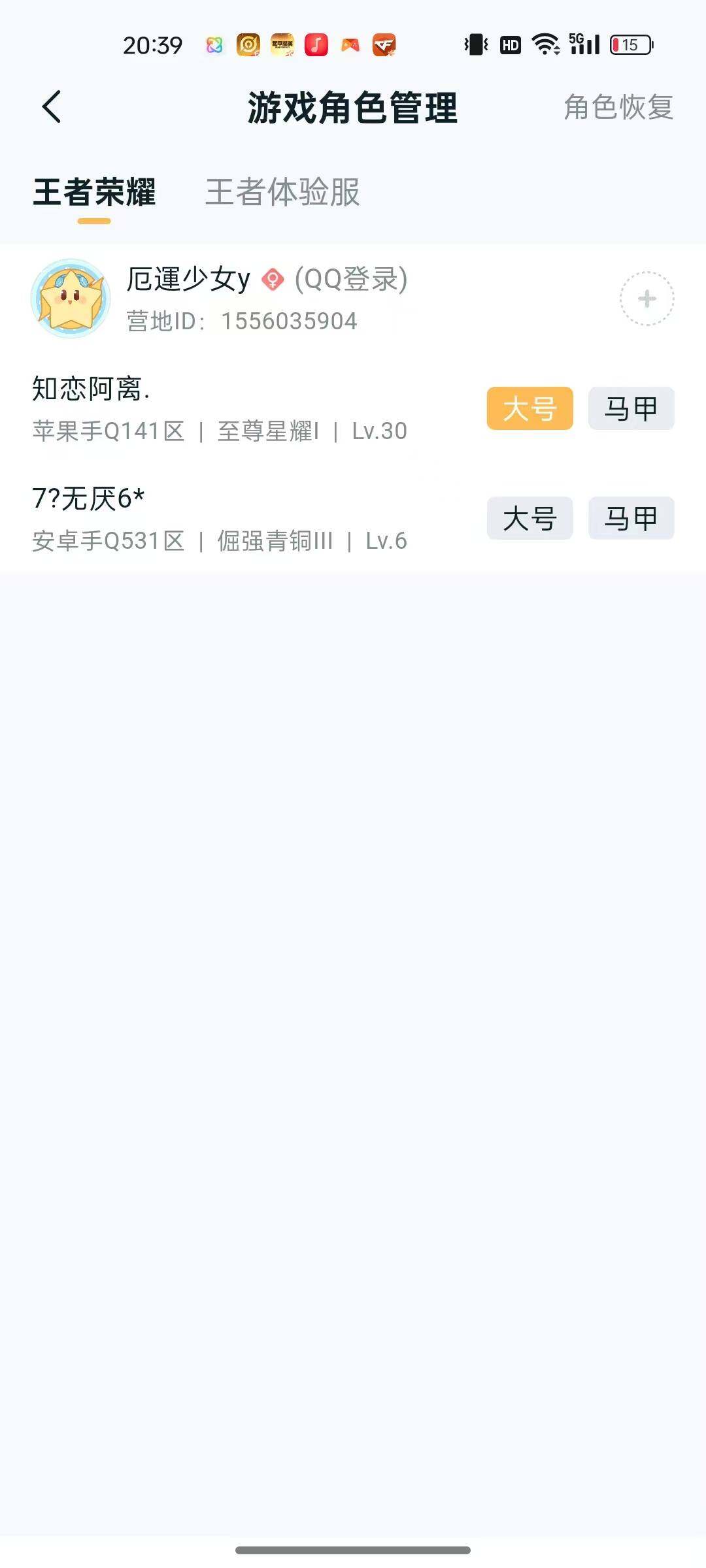The image size is (706, 1568).
Task: Mark 知恋阿离 as 马甲
Action: (631, 408)
